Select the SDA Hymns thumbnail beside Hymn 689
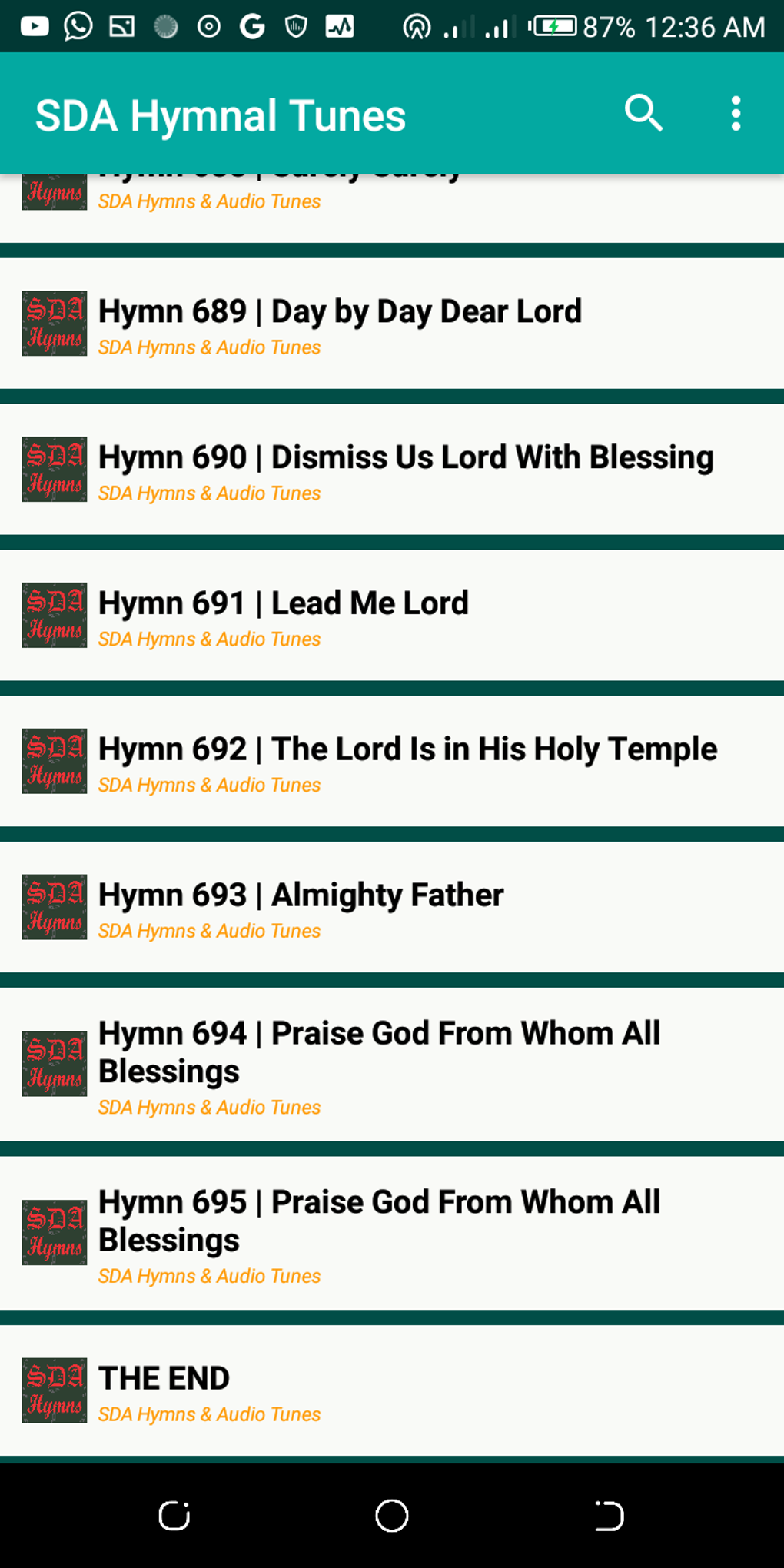The image size is (784, 1568). click(53, 323)
